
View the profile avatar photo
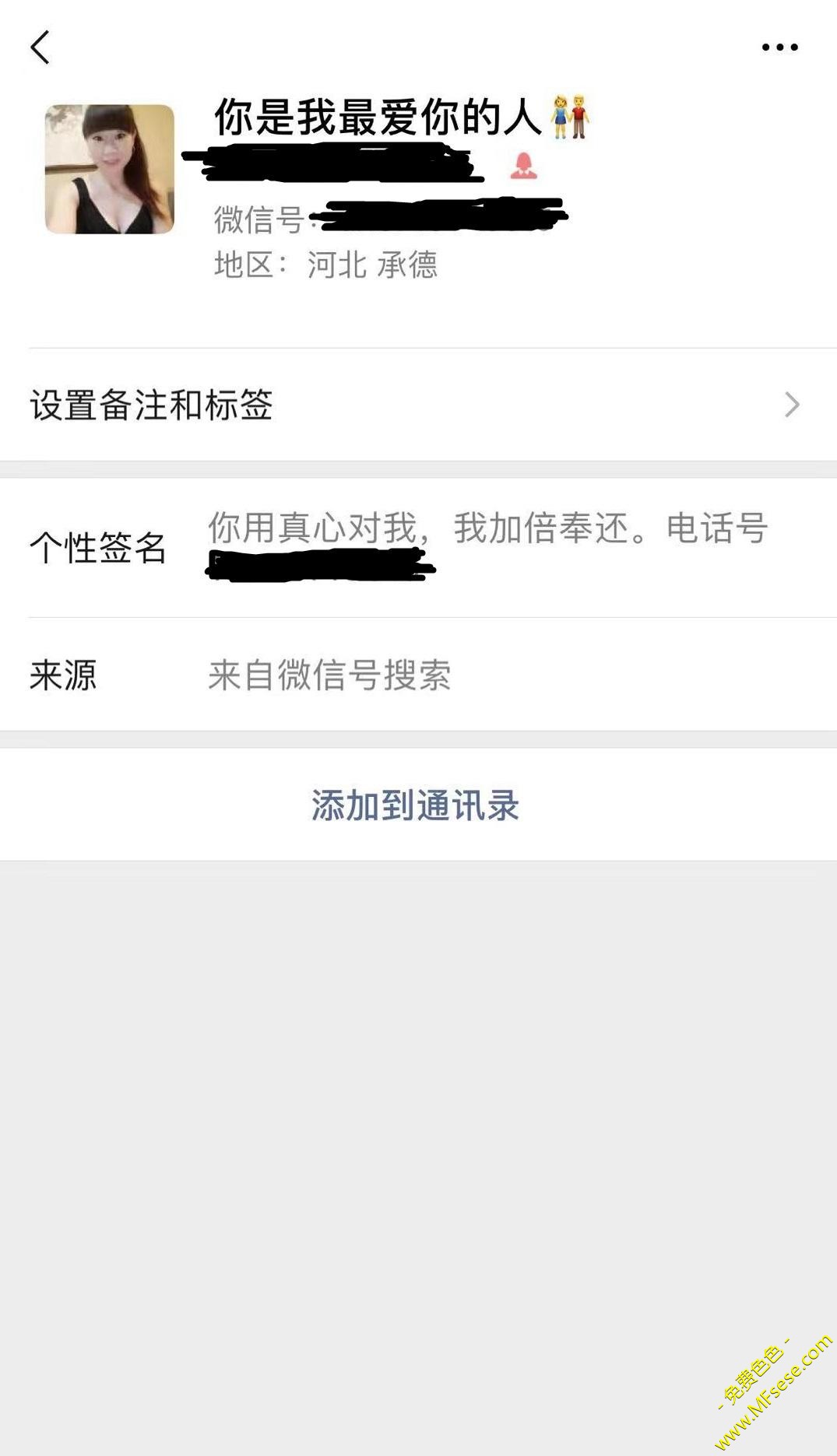(x=110, y=169)
